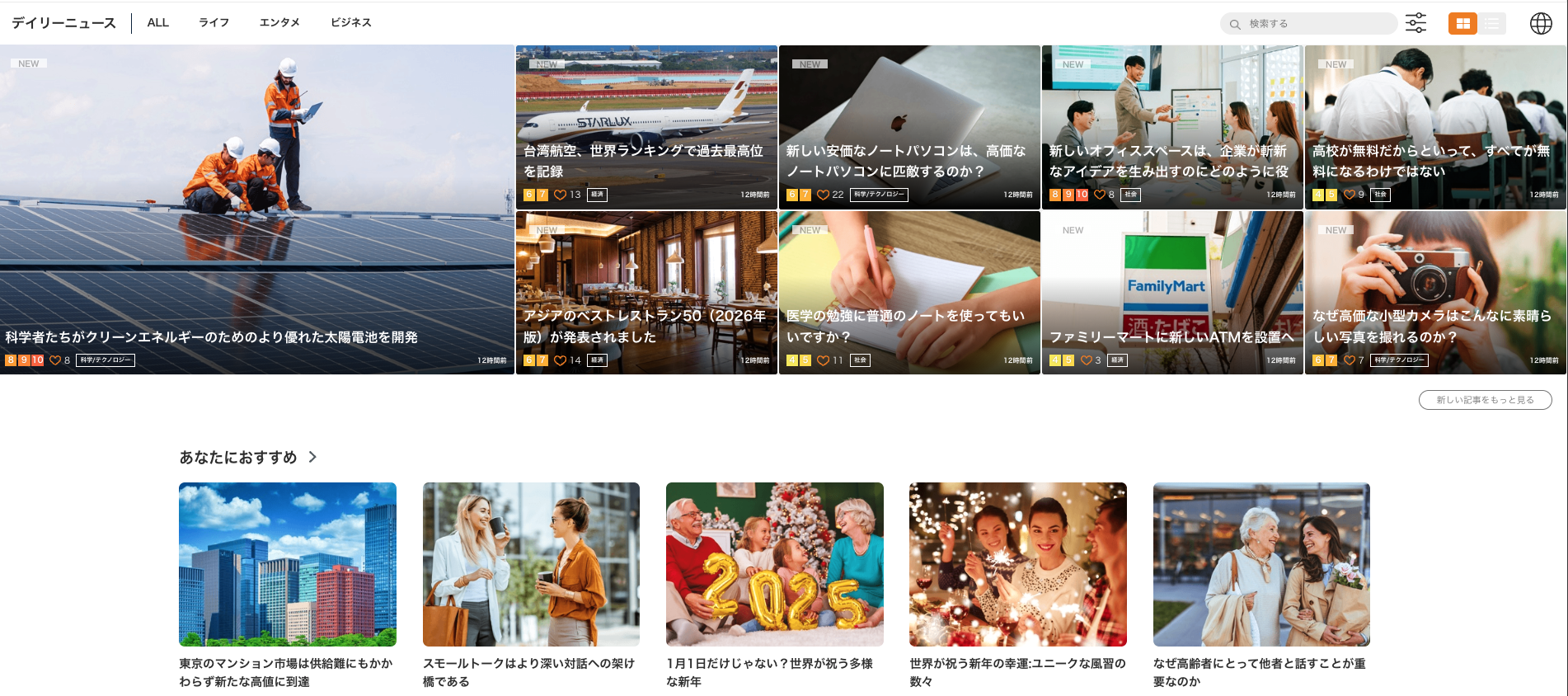Viewport: 1568px width, 696px height.
Task: Expand the あなたにおすすめ section arrow
Action: point(312,457)
